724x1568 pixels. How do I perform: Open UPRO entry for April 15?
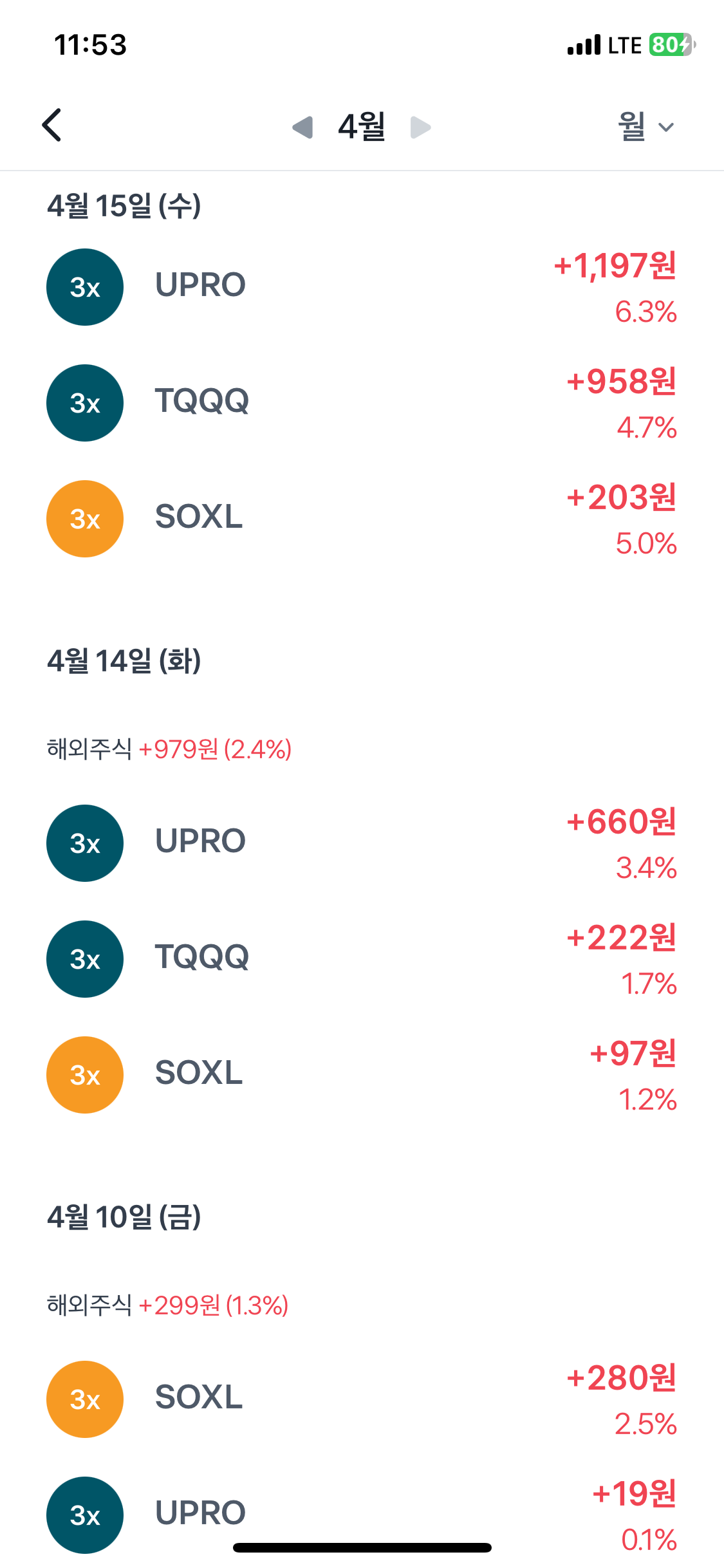pyautogui.click(x=360, y=286)
